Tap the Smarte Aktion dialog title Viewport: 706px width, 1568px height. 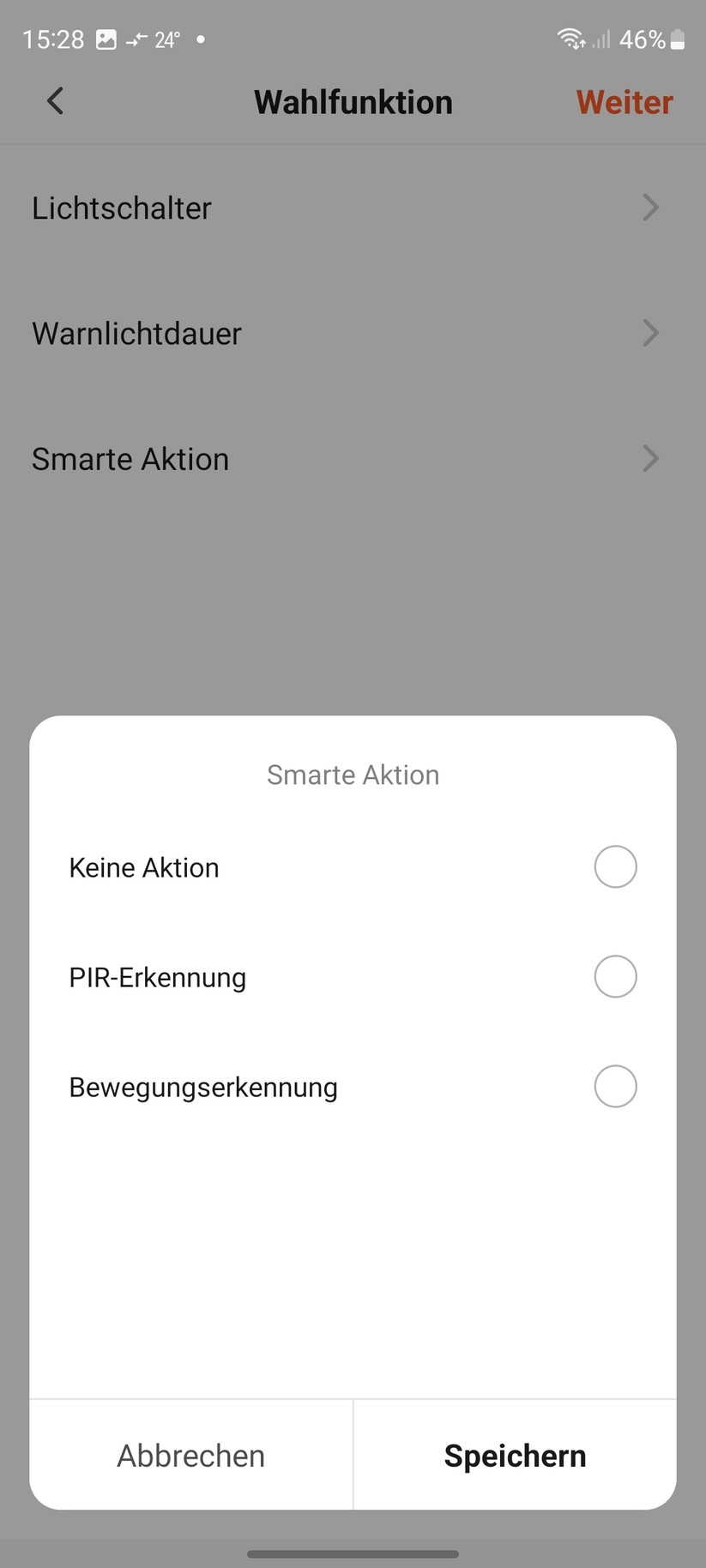(x=353, y=775)
